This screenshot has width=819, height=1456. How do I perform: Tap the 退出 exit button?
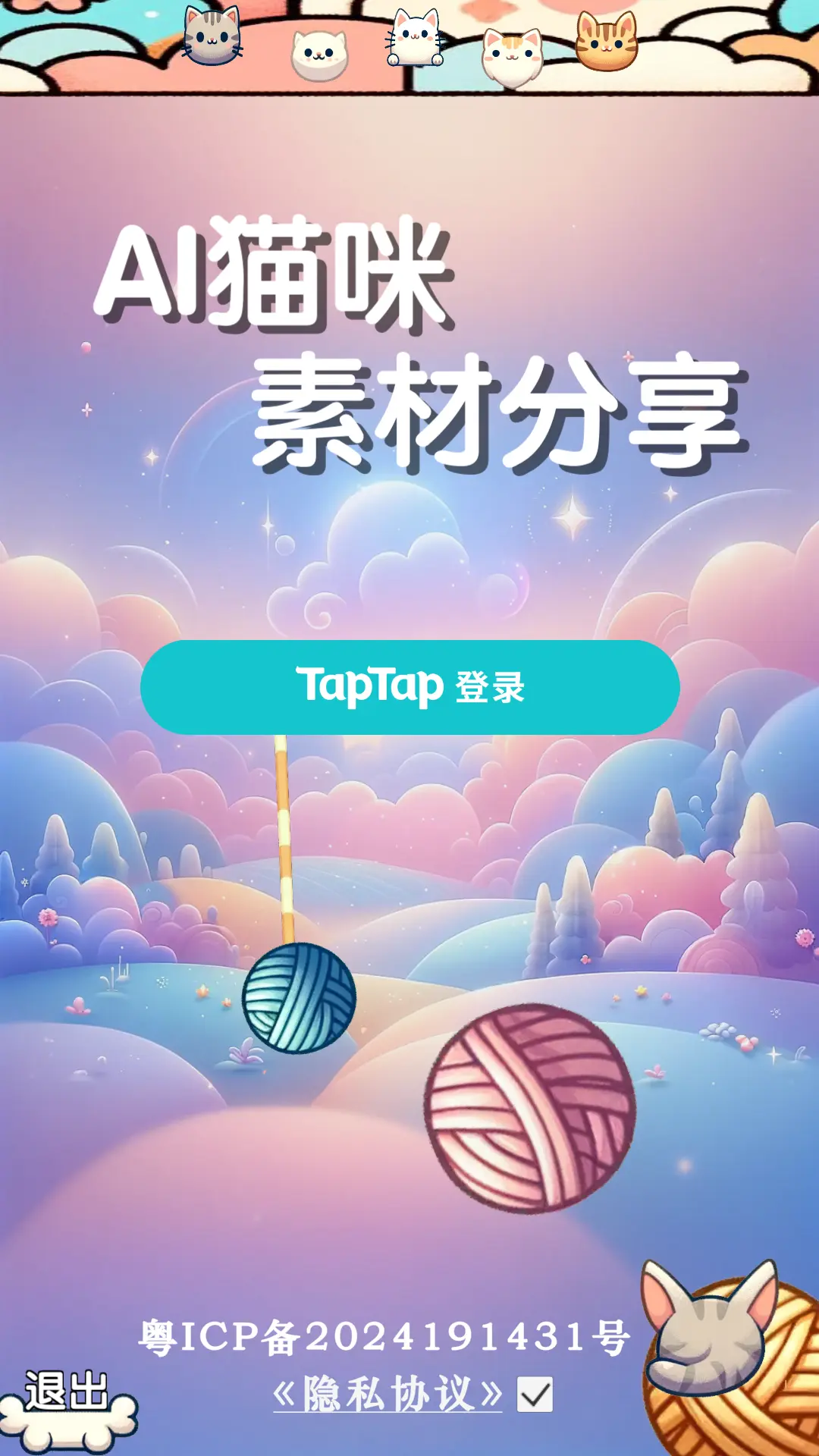(67, 1403)
